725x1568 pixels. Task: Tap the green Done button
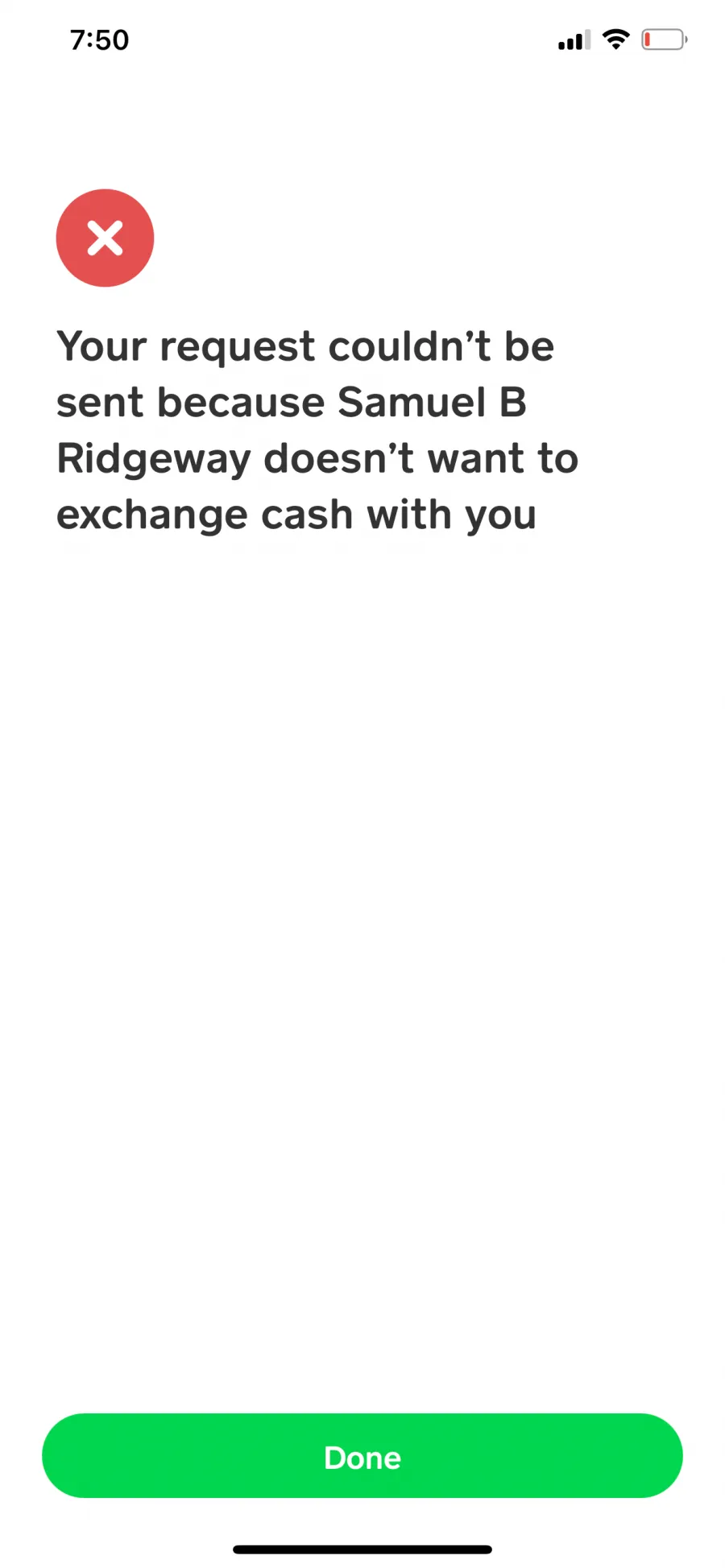click(362, 1456)
